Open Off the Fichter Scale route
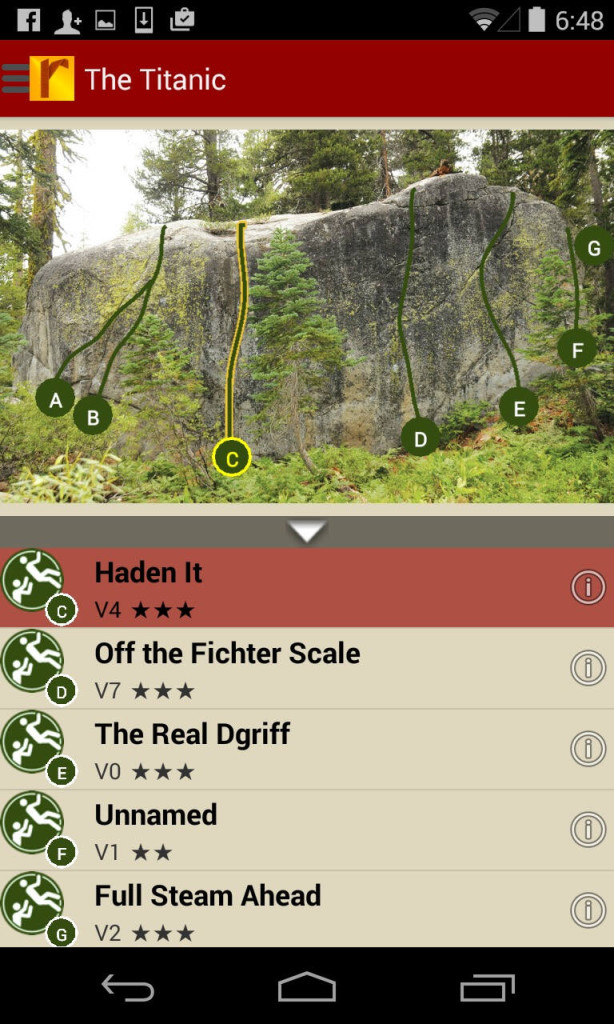 click(x=300, y=669)
